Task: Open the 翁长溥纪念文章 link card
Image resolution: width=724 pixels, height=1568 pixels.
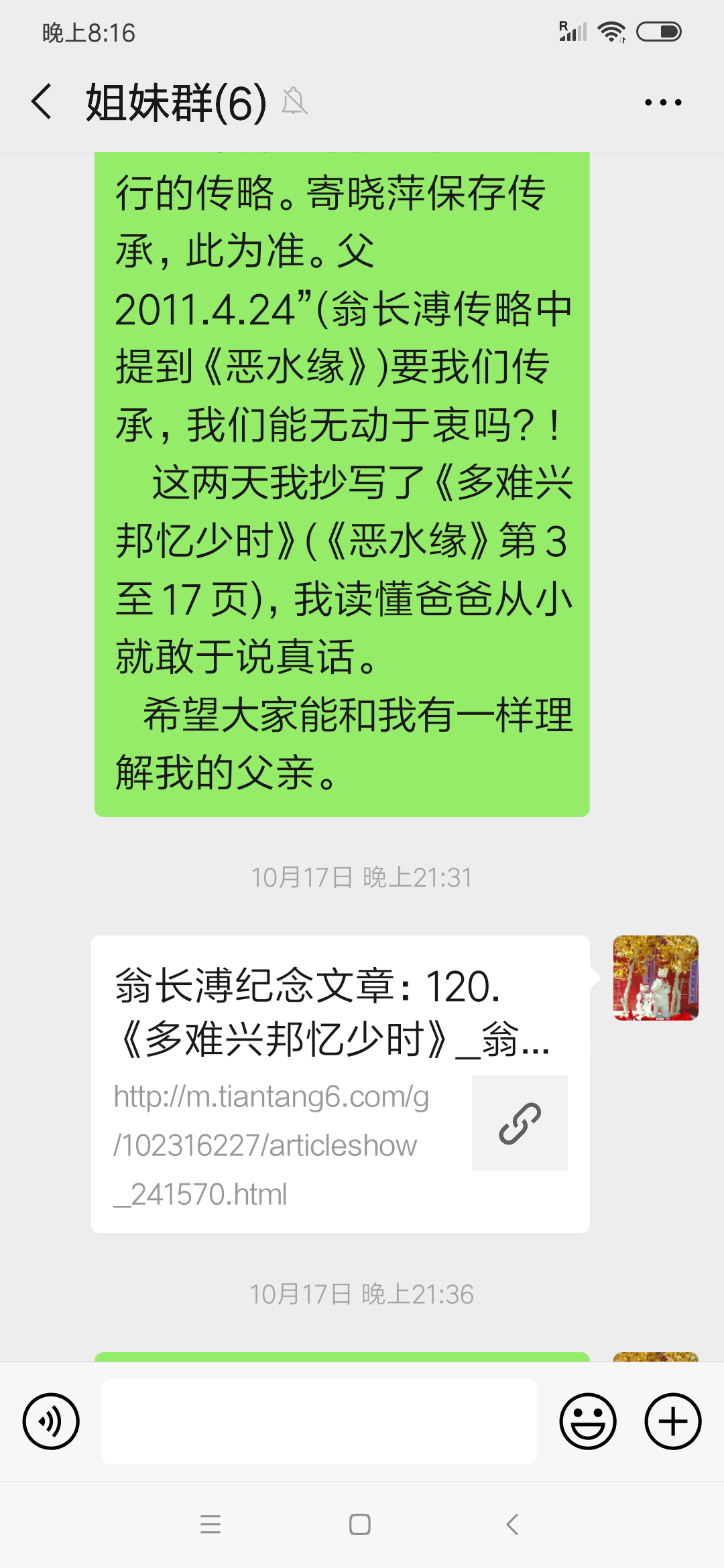Action: pyautogui.click(x=340, y=1084)
